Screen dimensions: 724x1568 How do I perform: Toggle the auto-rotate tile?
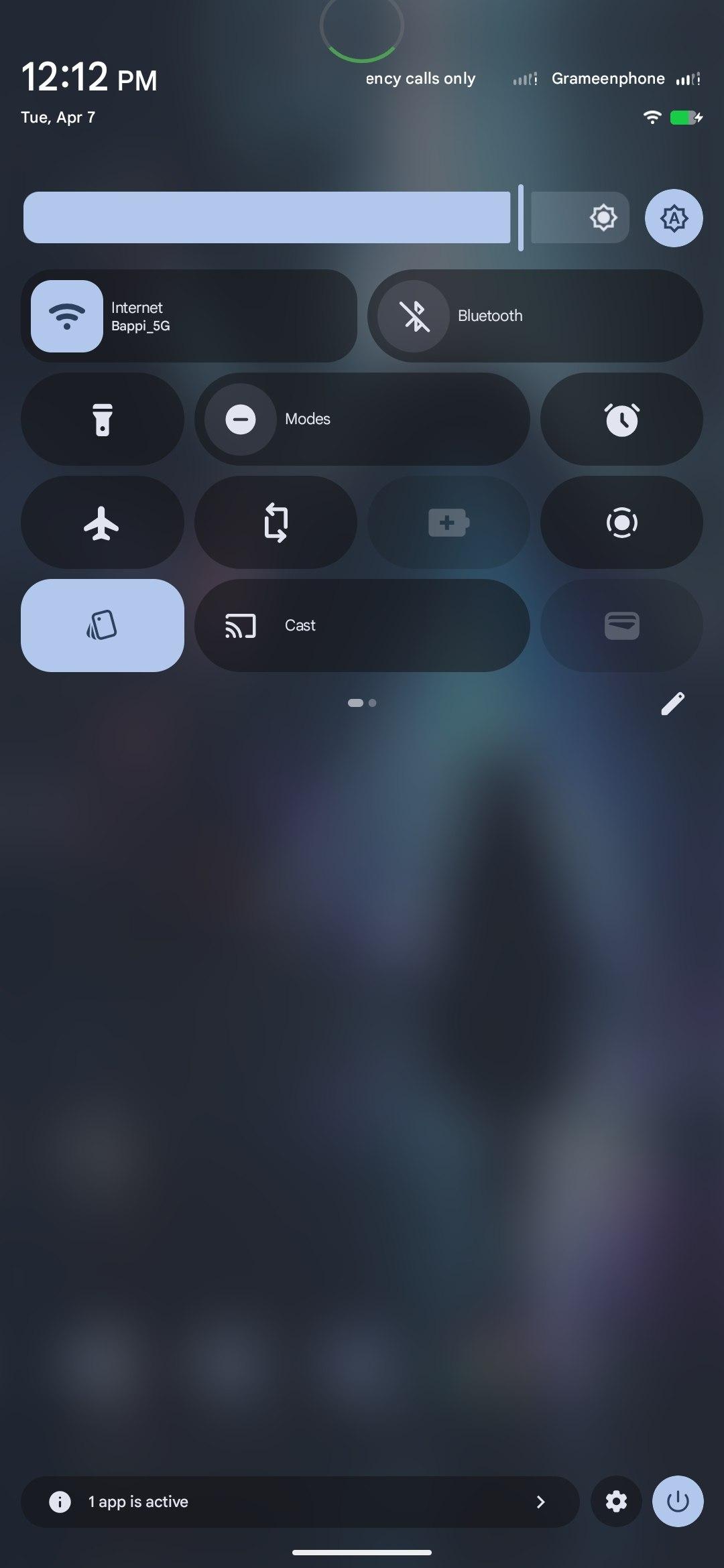coord(276,523)
